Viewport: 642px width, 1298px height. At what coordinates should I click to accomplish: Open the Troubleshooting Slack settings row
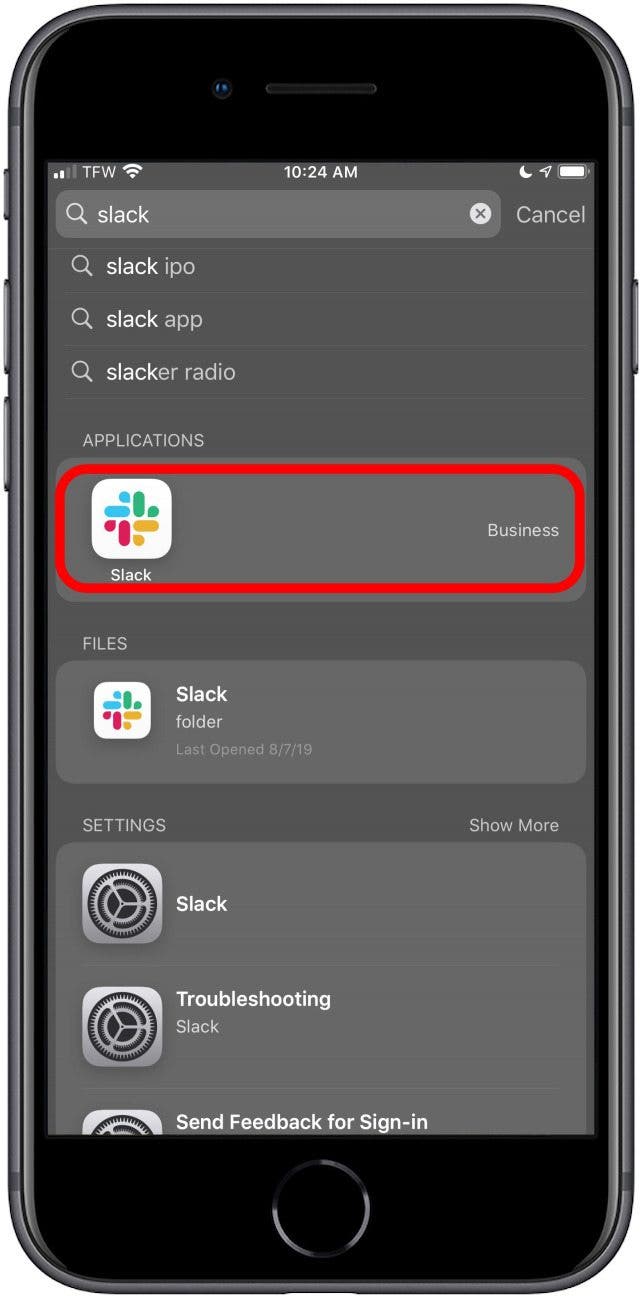click(321, 1026)
